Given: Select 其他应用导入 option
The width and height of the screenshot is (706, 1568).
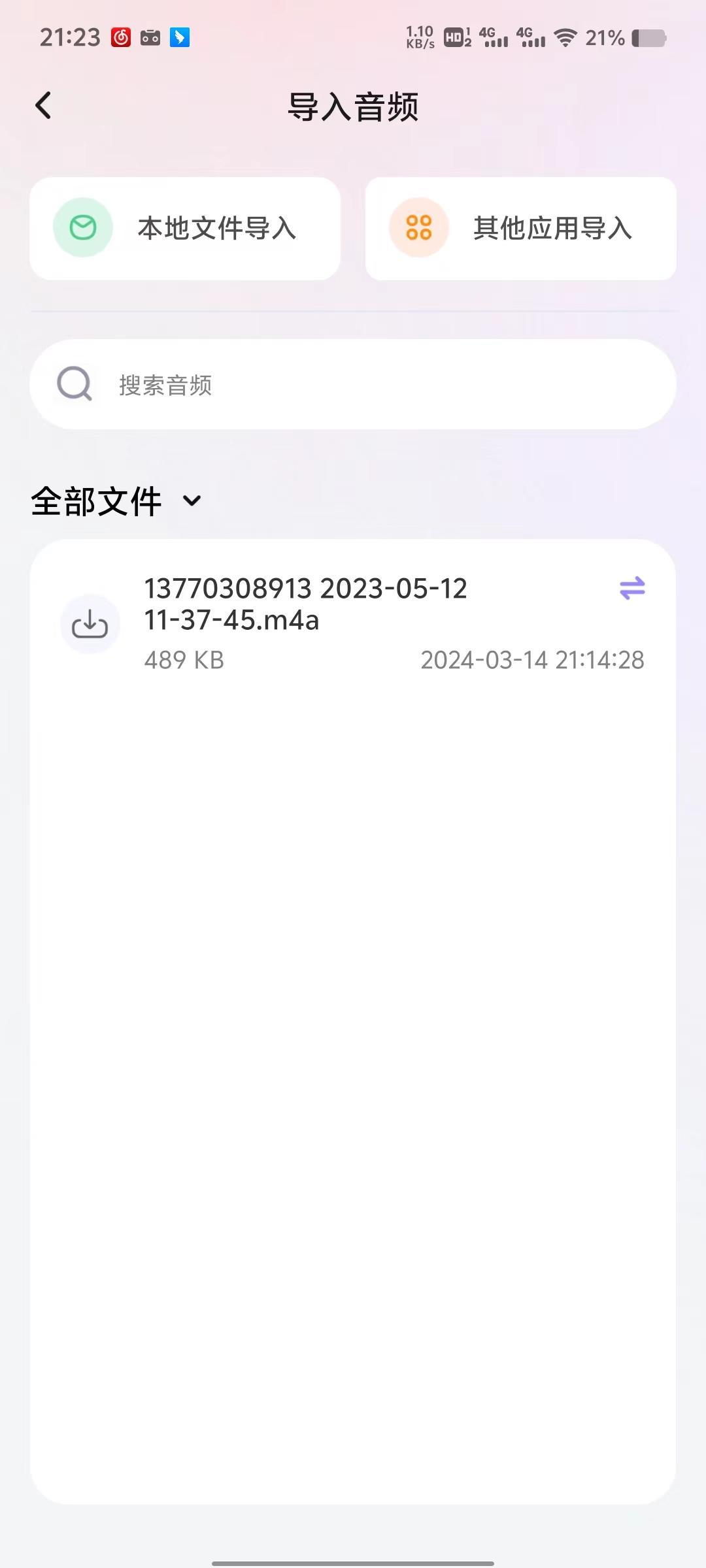Looking at the screenshot, I should point(520,229).
